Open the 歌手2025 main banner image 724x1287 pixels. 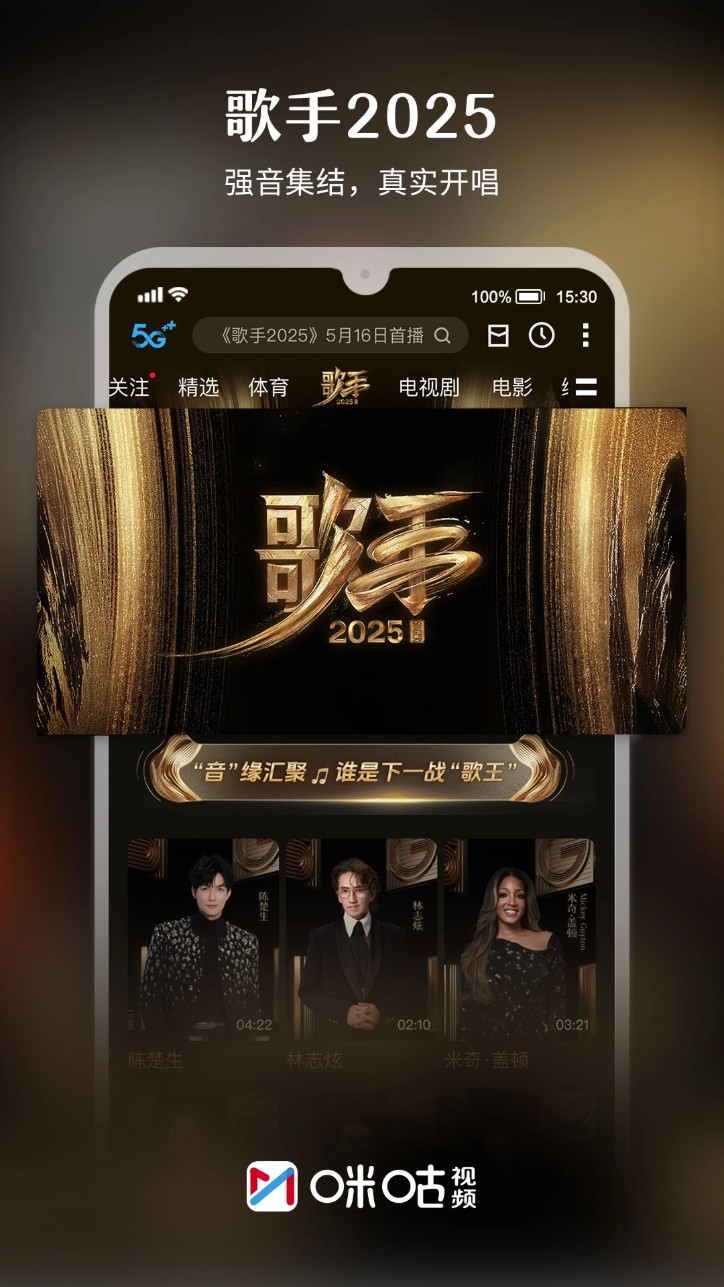[x=362, y=570]
